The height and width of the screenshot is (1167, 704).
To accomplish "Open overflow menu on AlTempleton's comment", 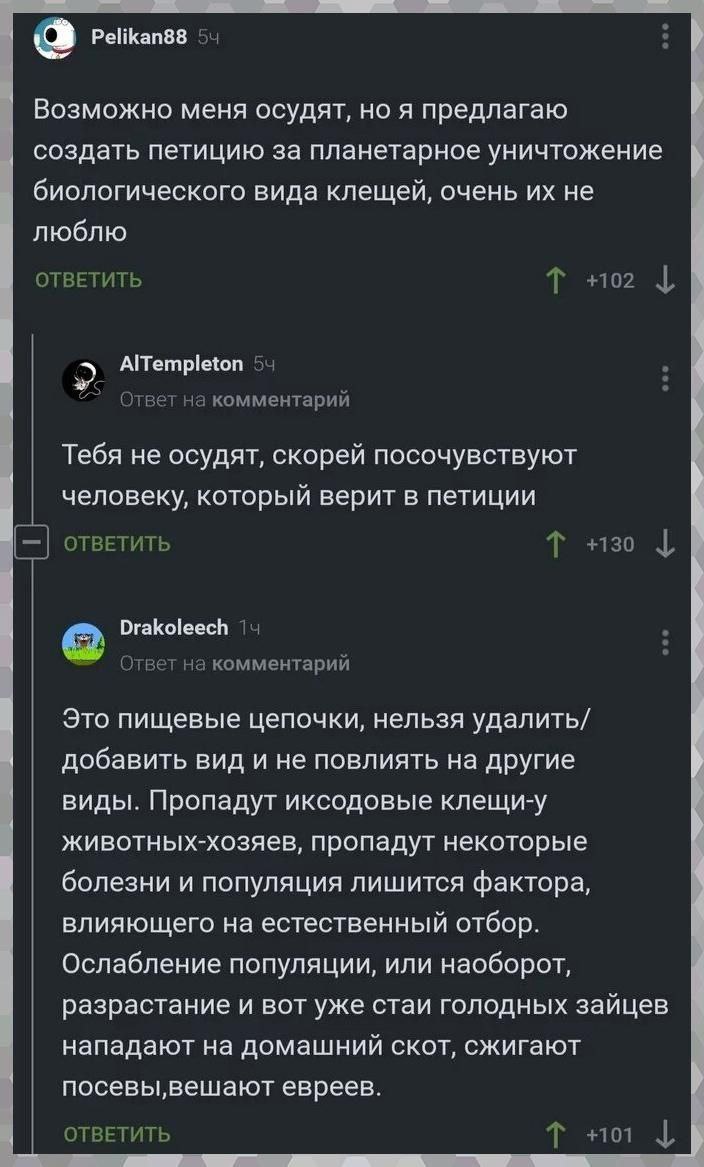I will pyautogui.click(x=666, y=378).
